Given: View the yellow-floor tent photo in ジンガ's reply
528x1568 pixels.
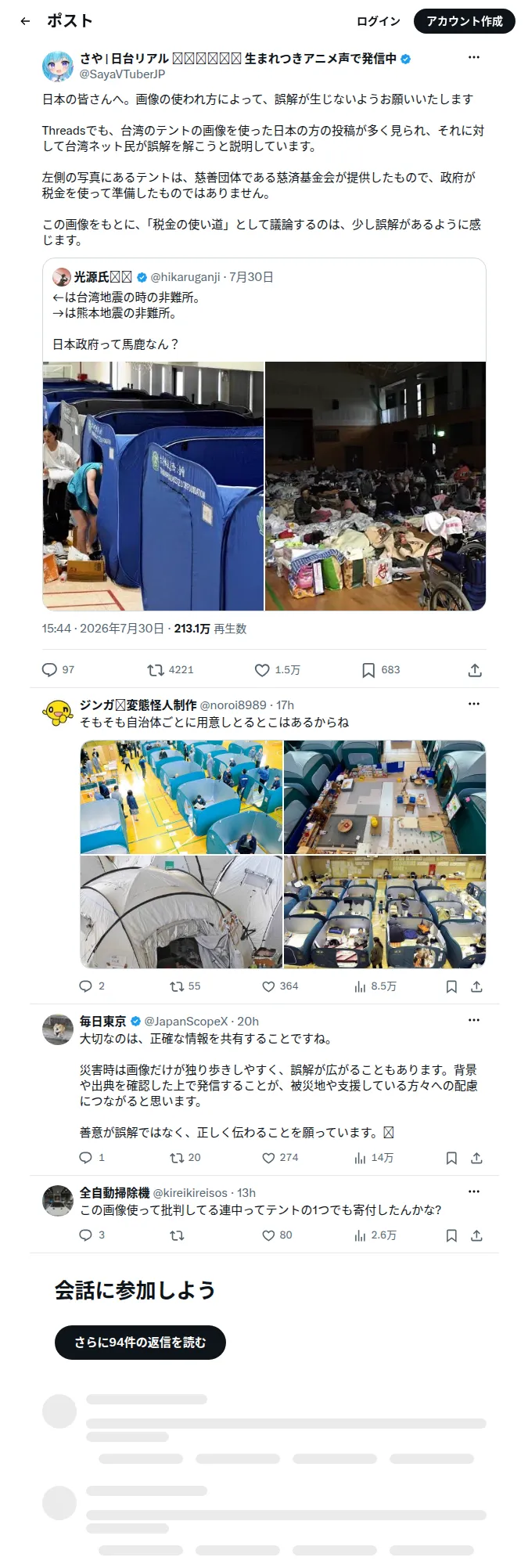Looking at the screenshot, I should pyautogui.click(x=181, y=797).
